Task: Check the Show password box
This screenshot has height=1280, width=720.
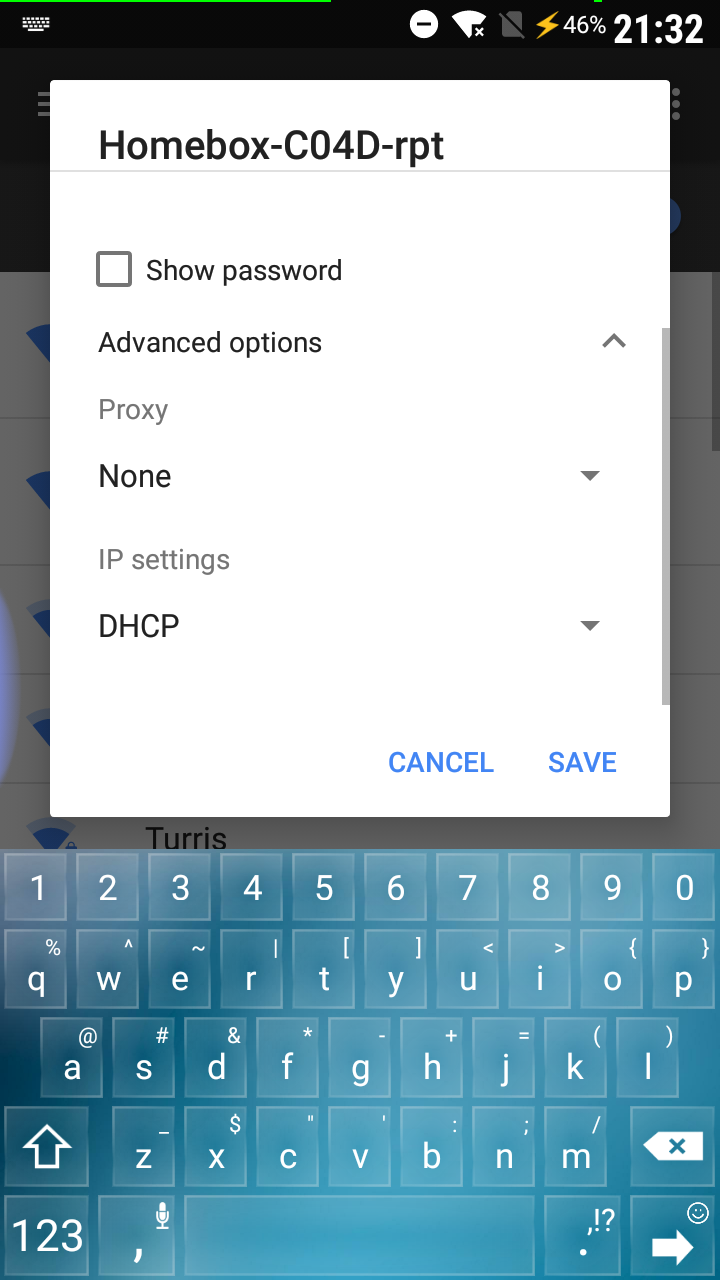Action: coord(114,270)
